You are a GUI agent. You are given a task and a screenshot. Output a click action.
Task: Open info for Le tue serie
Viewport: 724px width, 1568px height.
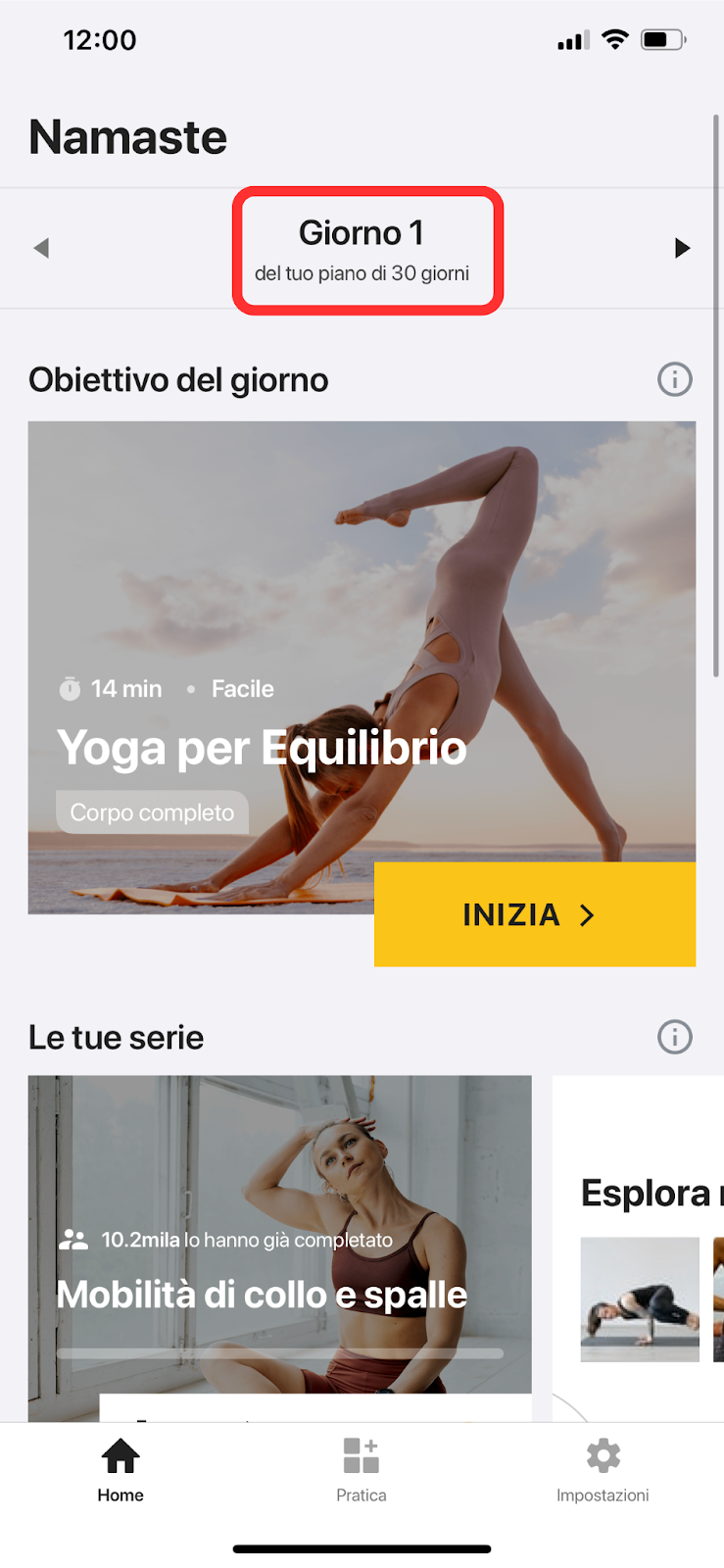[674, 1037]
